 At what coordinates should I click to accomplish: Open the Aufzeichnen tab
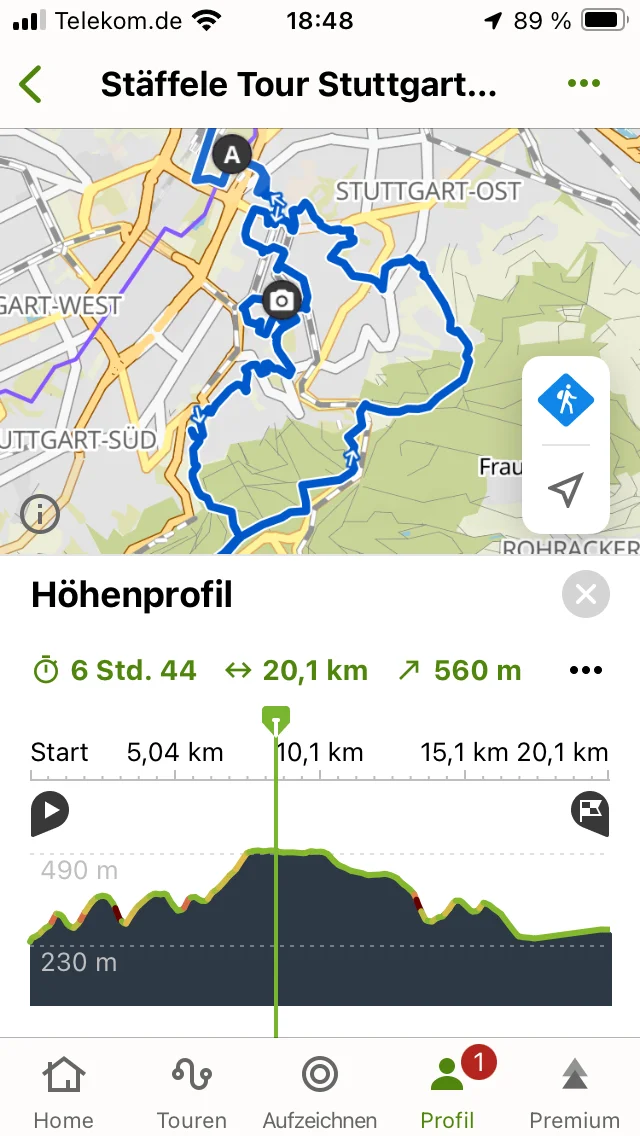320,1092
